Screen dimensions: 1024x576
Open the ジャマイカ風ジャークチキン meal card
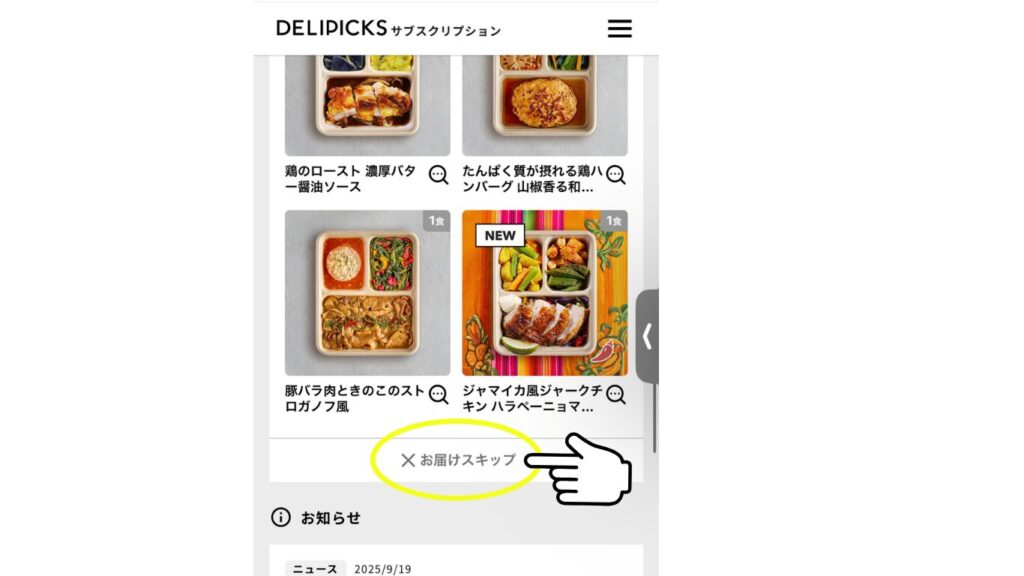point(544,292)
